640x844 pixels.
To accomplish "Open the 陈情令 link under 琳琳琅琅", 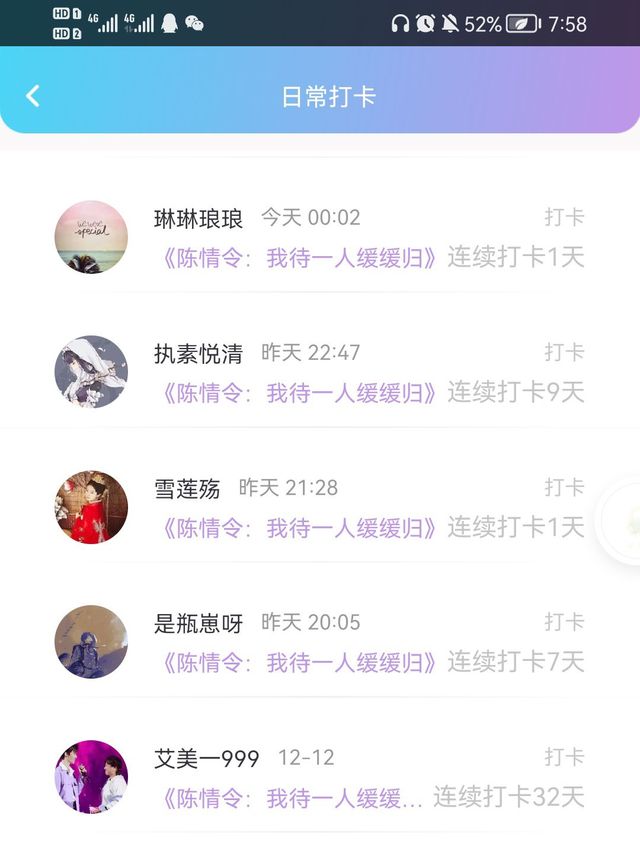I will [297, 258].
